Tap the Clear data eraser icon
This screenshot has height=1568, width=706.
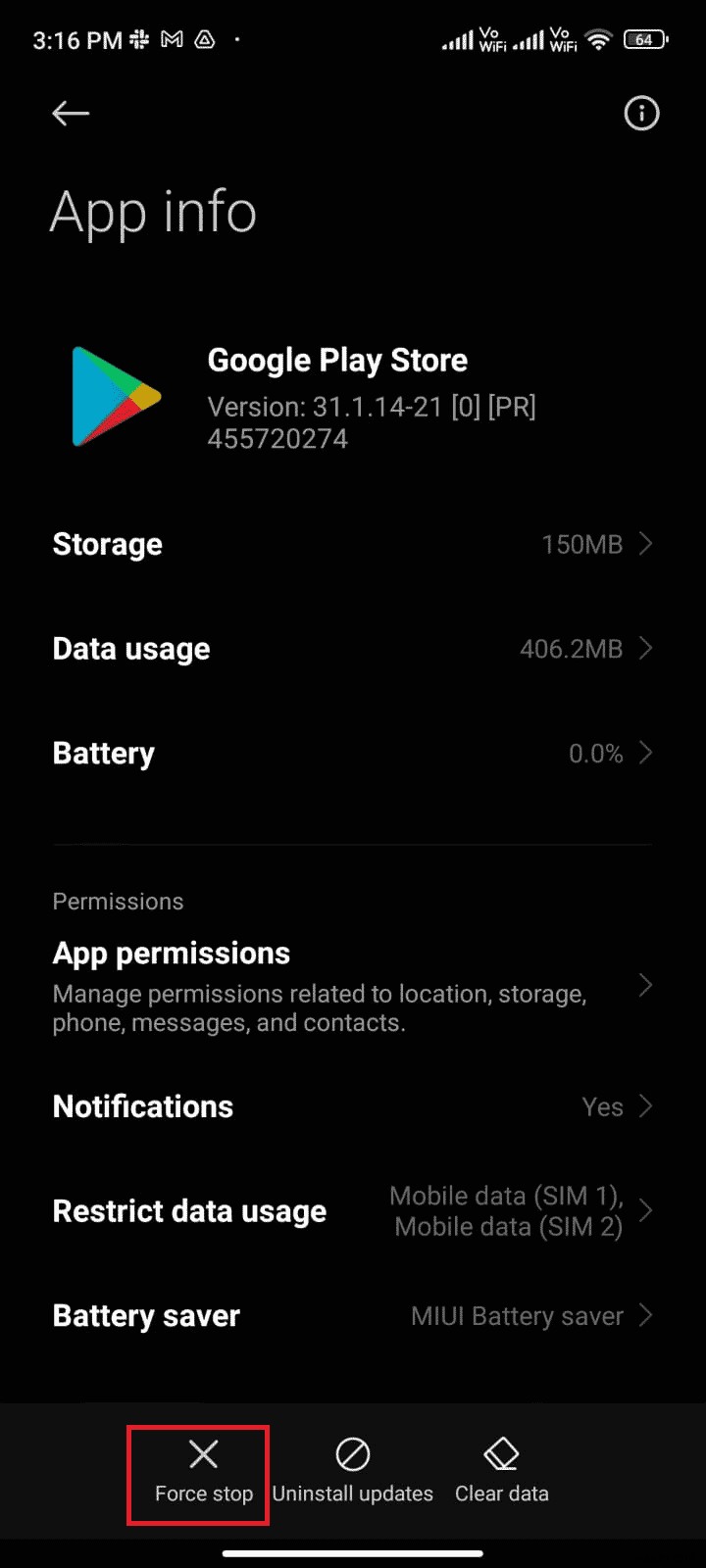coord(501,1454)
